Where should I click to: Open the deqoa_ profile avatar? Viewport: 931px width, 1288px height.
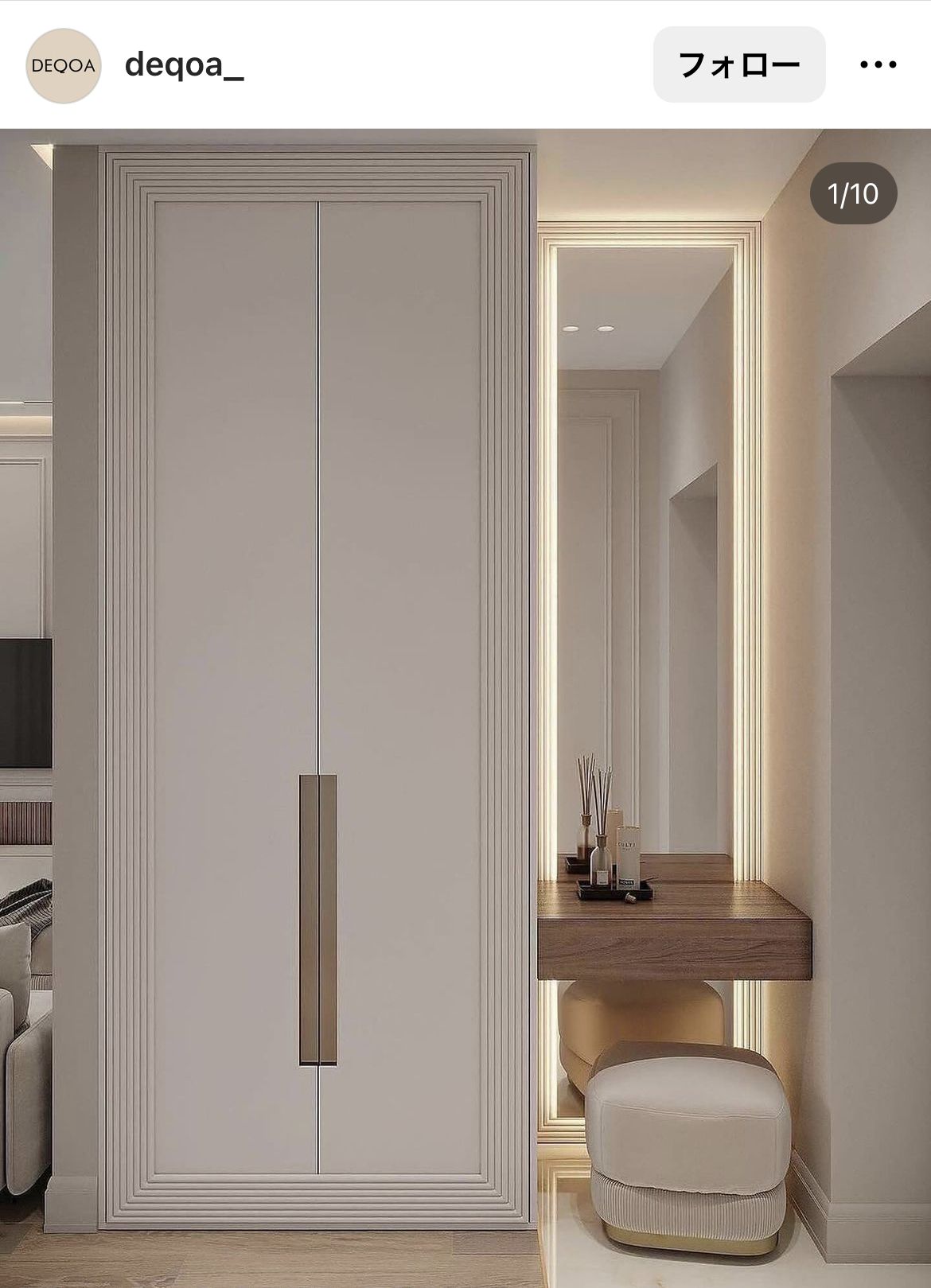[64, 66]
